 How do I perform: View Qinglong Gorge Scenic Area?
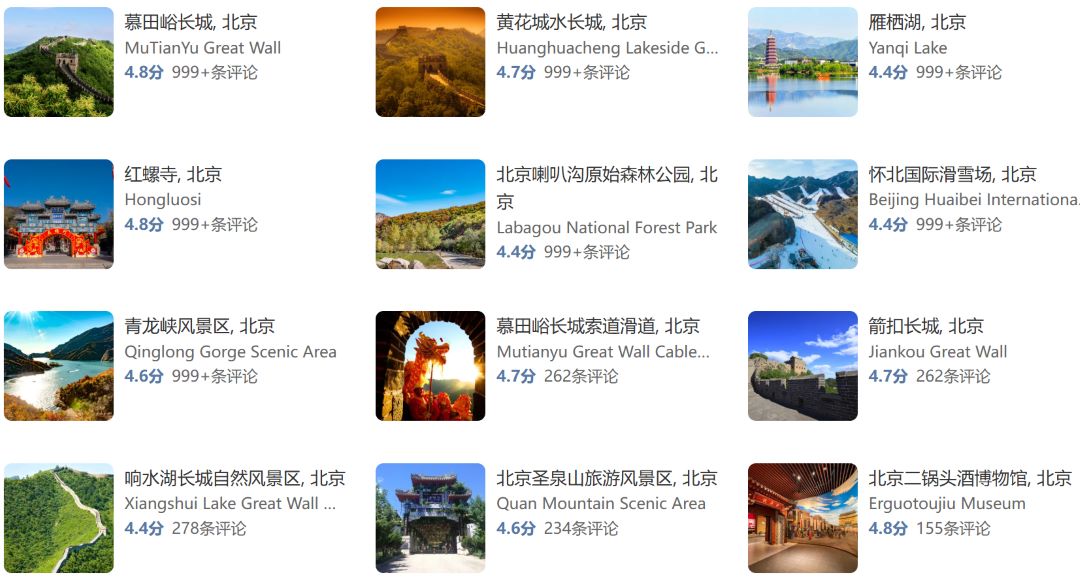coord(199,327)
